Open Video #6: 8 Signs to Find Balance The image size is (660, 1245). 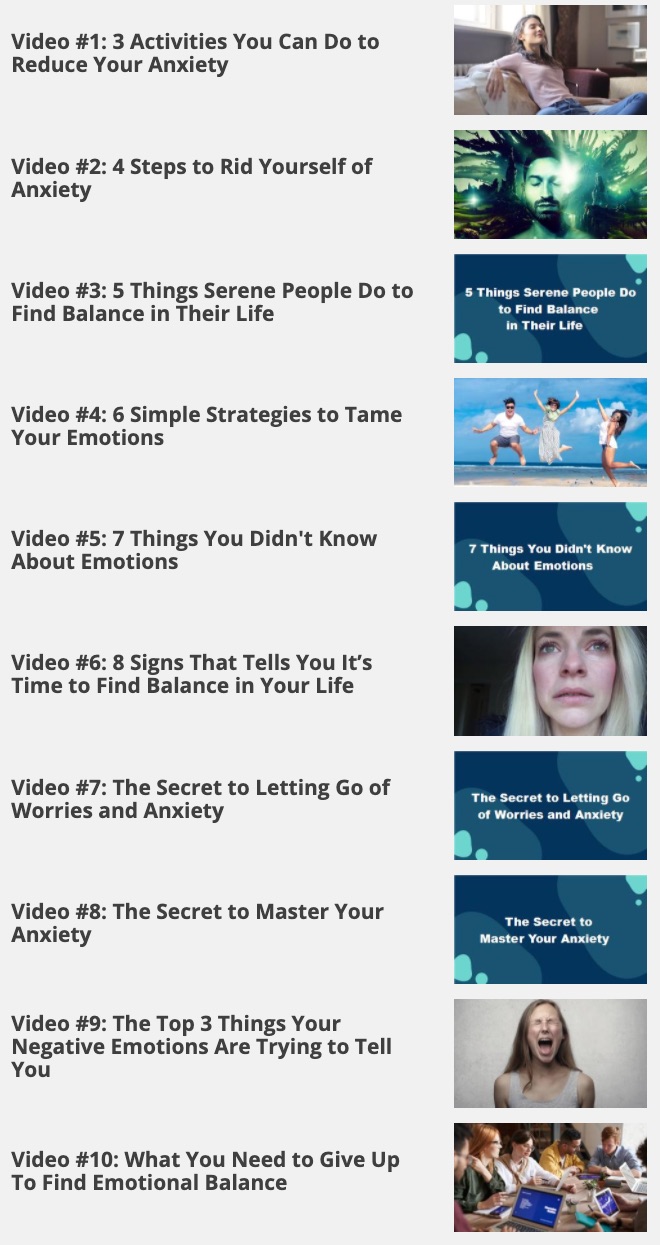click(x=191, y=674)
